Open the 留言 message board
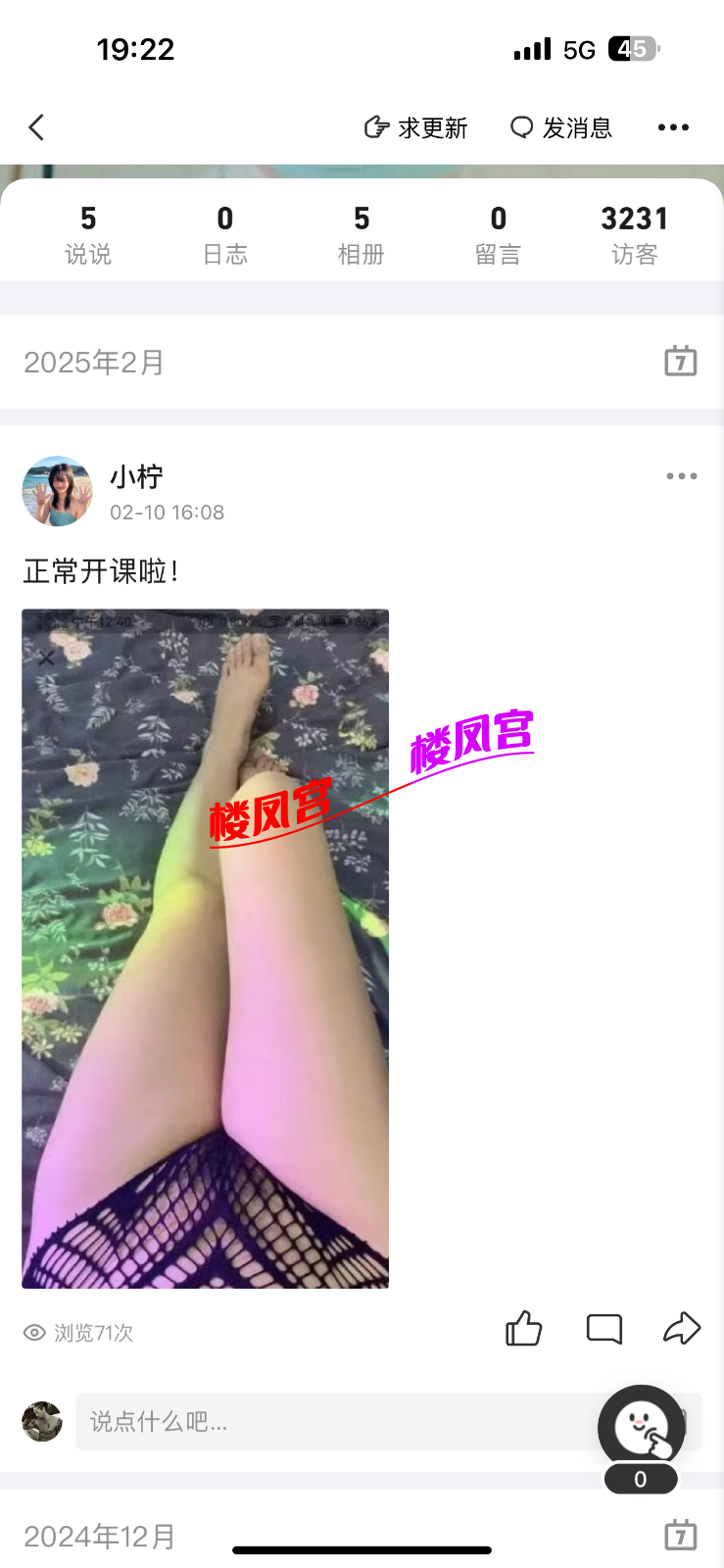The height and width of the screenshot is (1568, 724). pyautogui.click(x=498, y=235)
